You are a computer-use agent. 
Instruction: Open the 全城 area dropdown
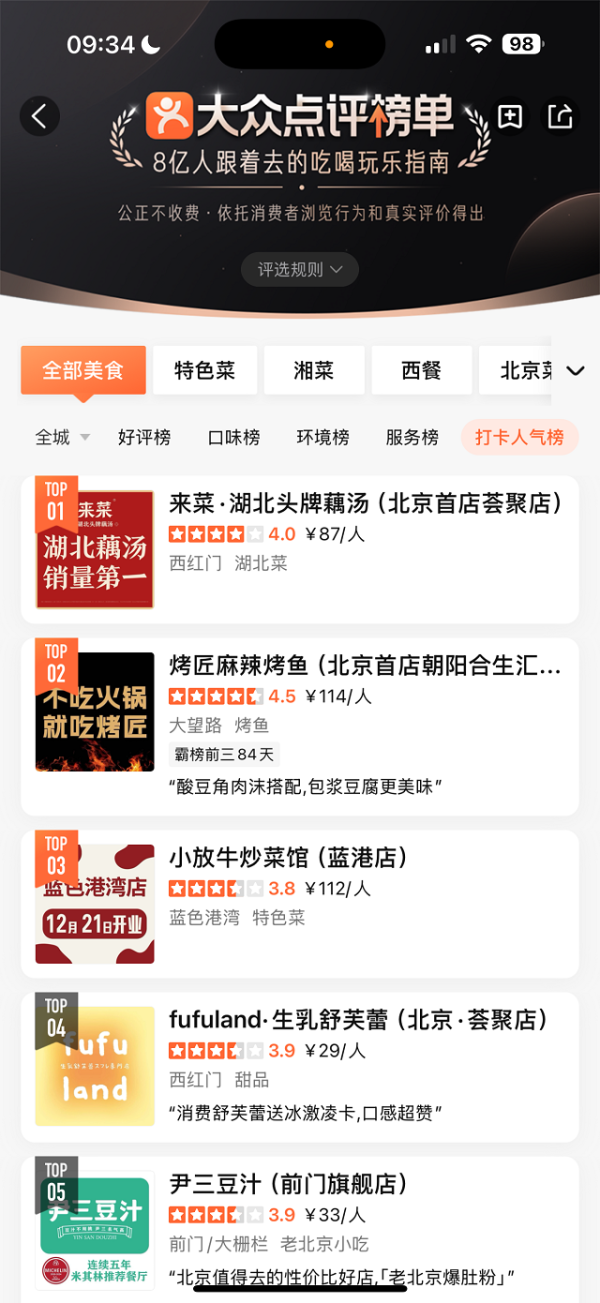(62, 437)
